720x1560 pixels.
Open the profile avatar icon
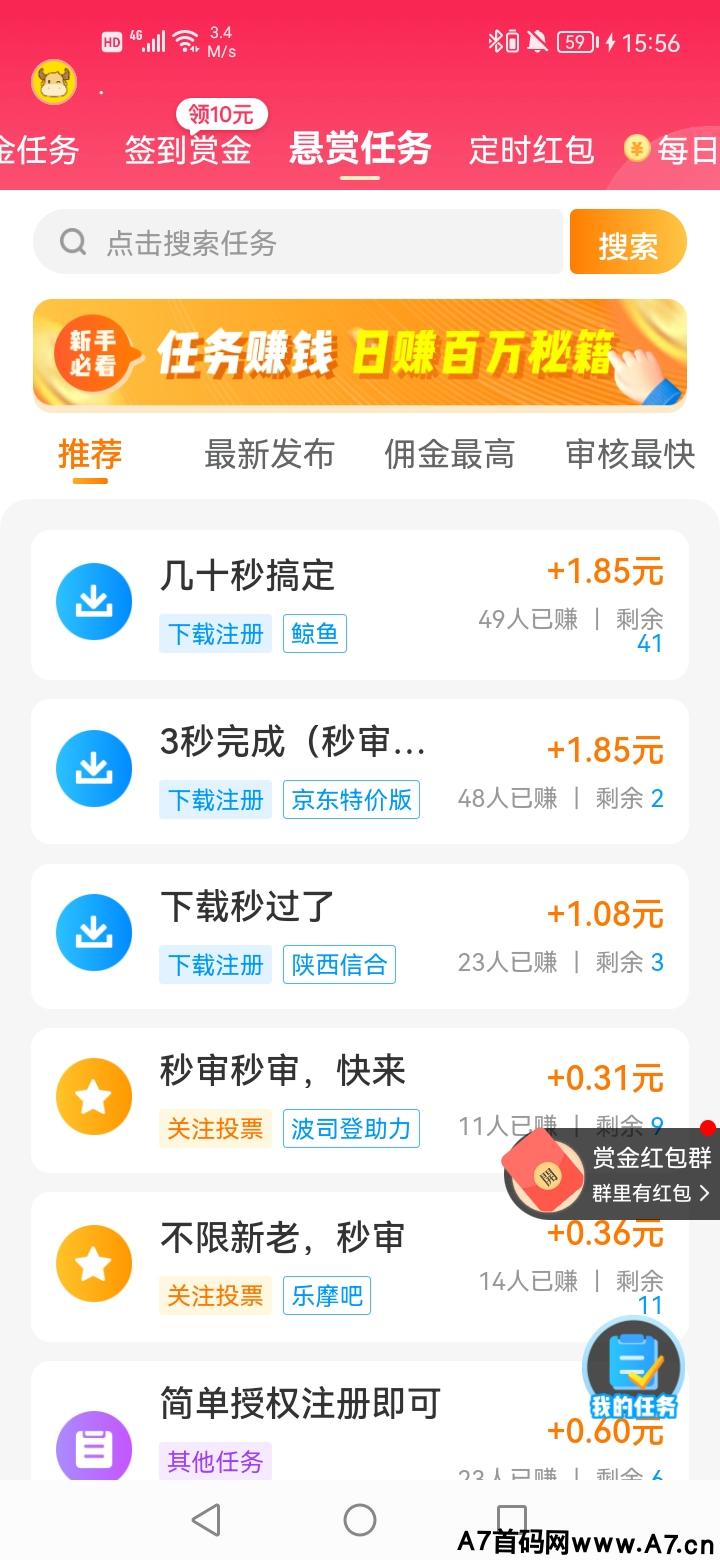pos(54,82)
